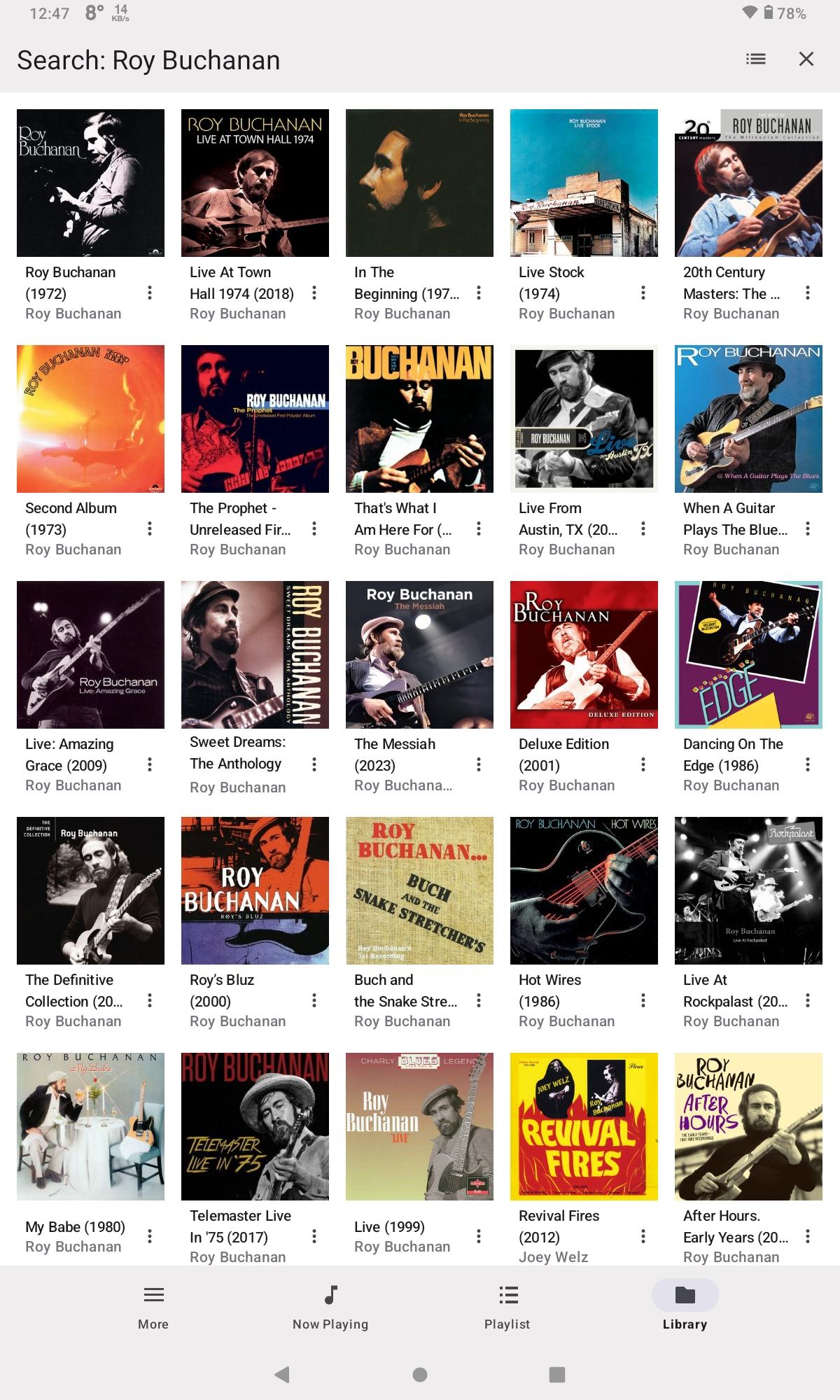Open Dancing On The Edge (1986)
The width and height of the screenshot is (840, 1400).
point(748,655)
